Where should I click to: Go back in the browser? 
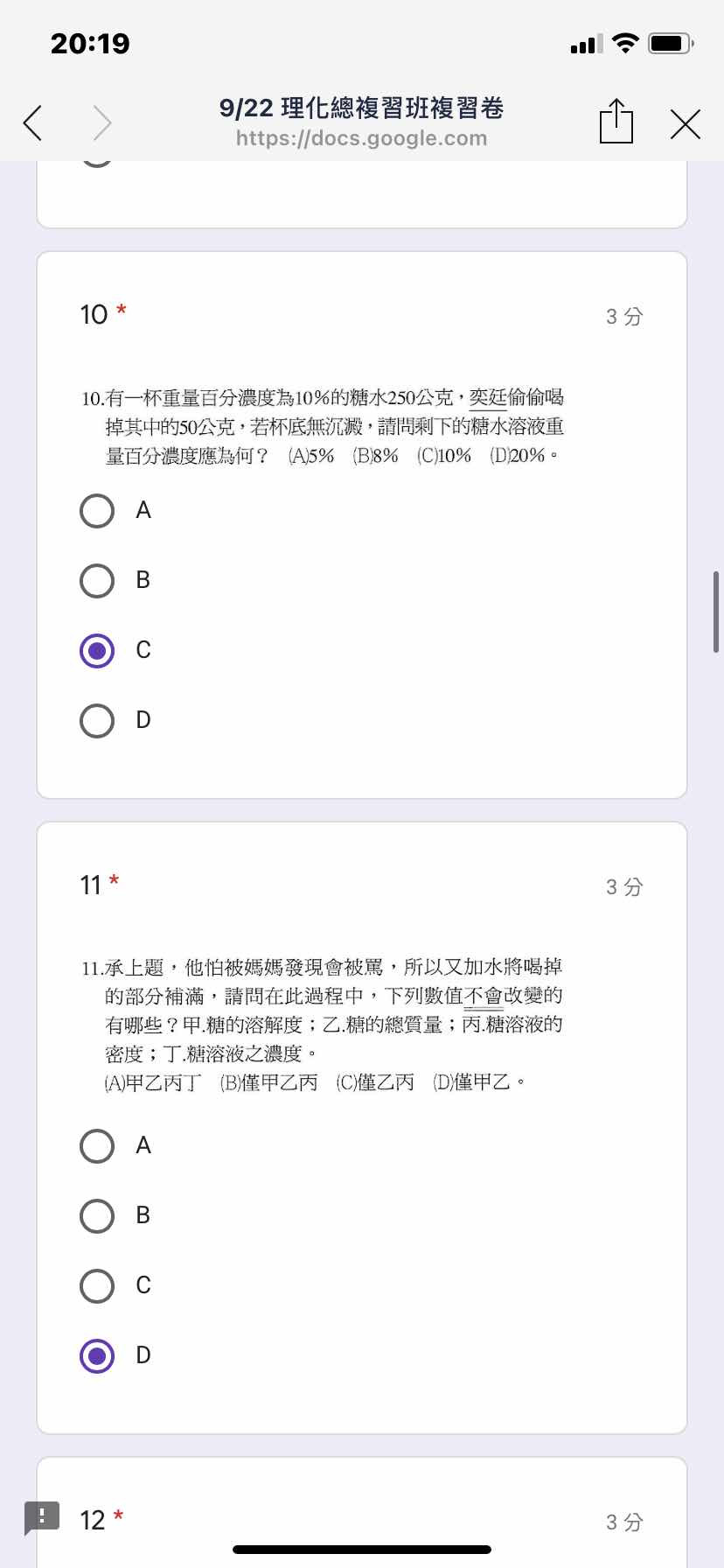coord(32,123)
